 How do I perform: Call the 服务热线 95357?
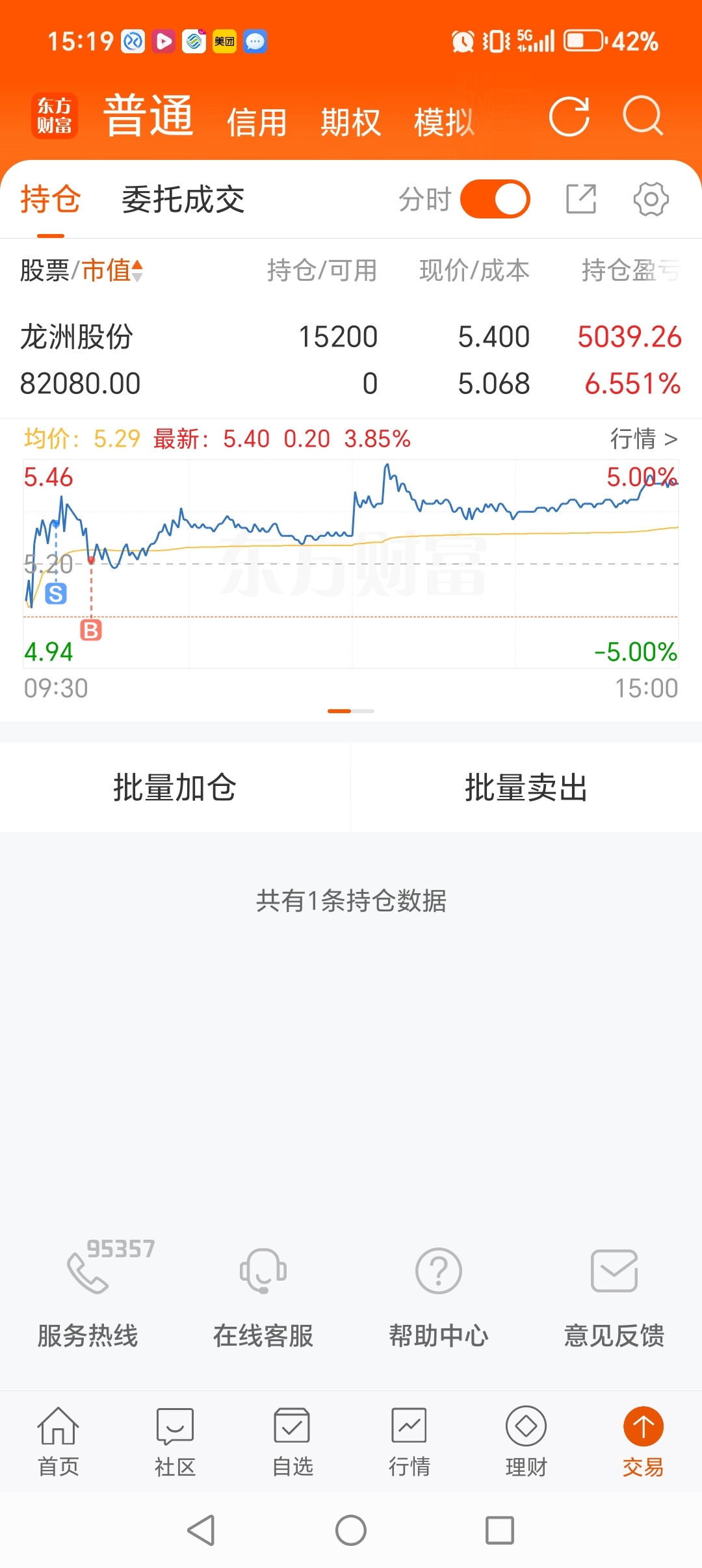pyautogui.click(x=88, y=1293)
